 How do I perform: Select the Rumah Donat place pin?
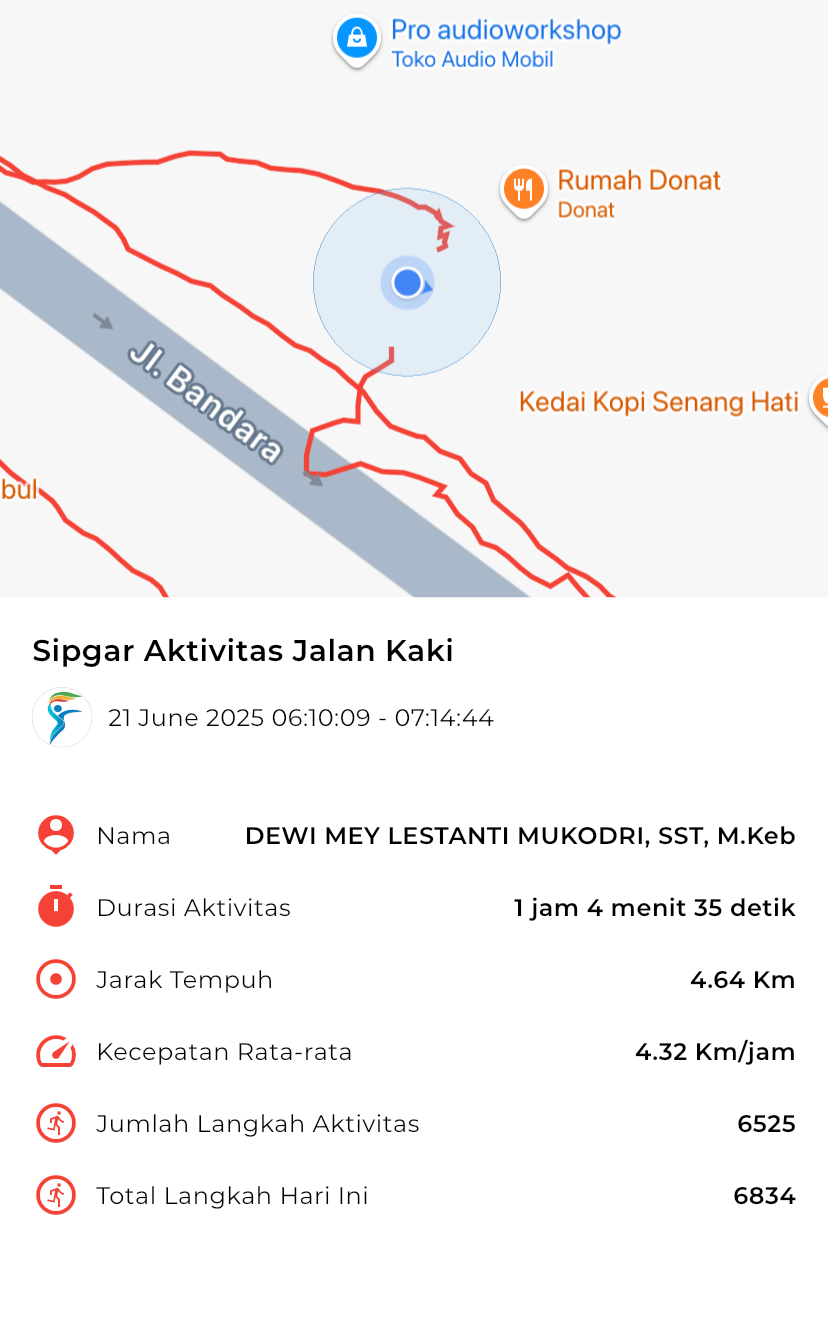pos(523,191)
